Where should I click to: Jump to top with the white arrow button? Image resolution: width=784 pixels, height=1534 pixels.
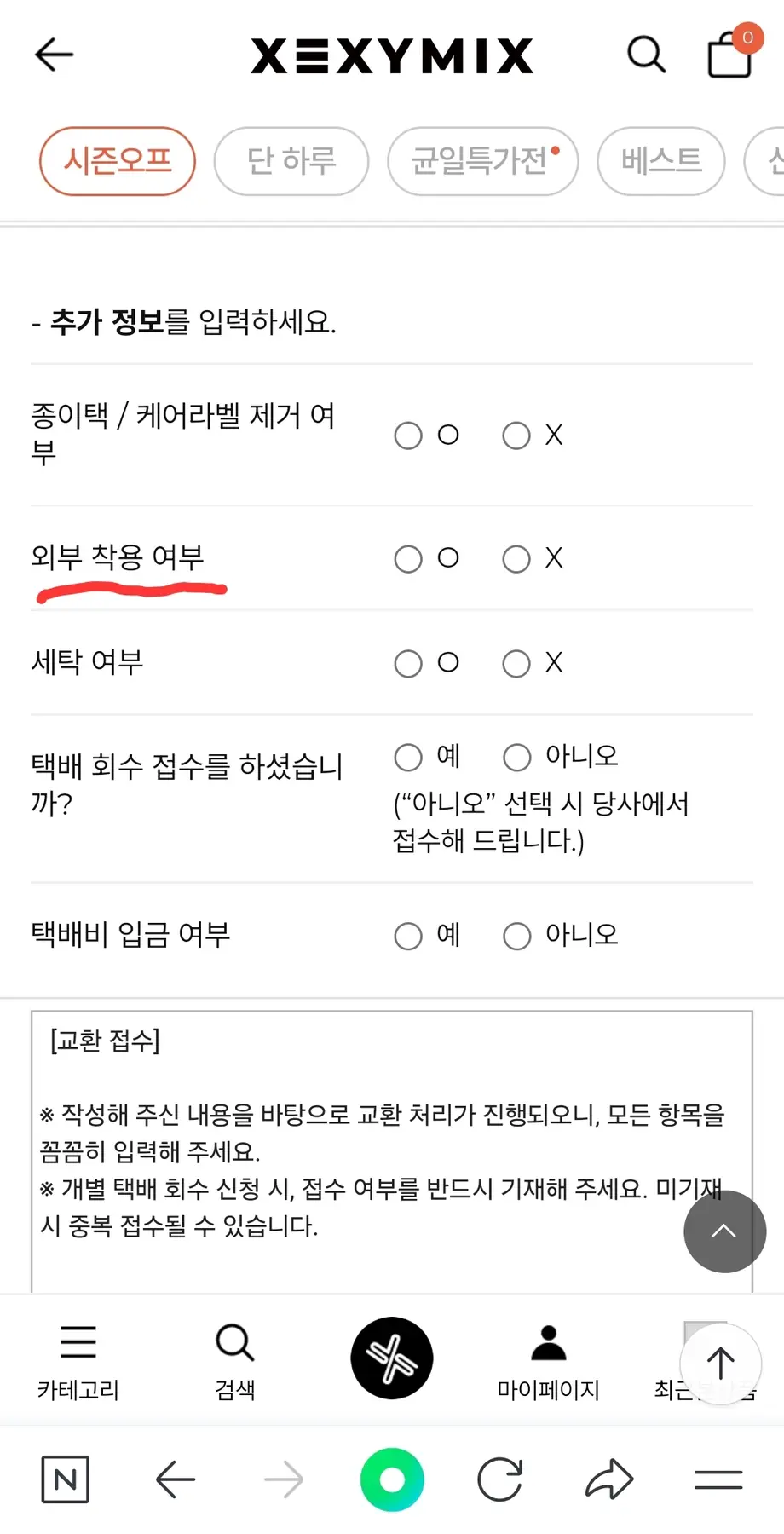721,1363
